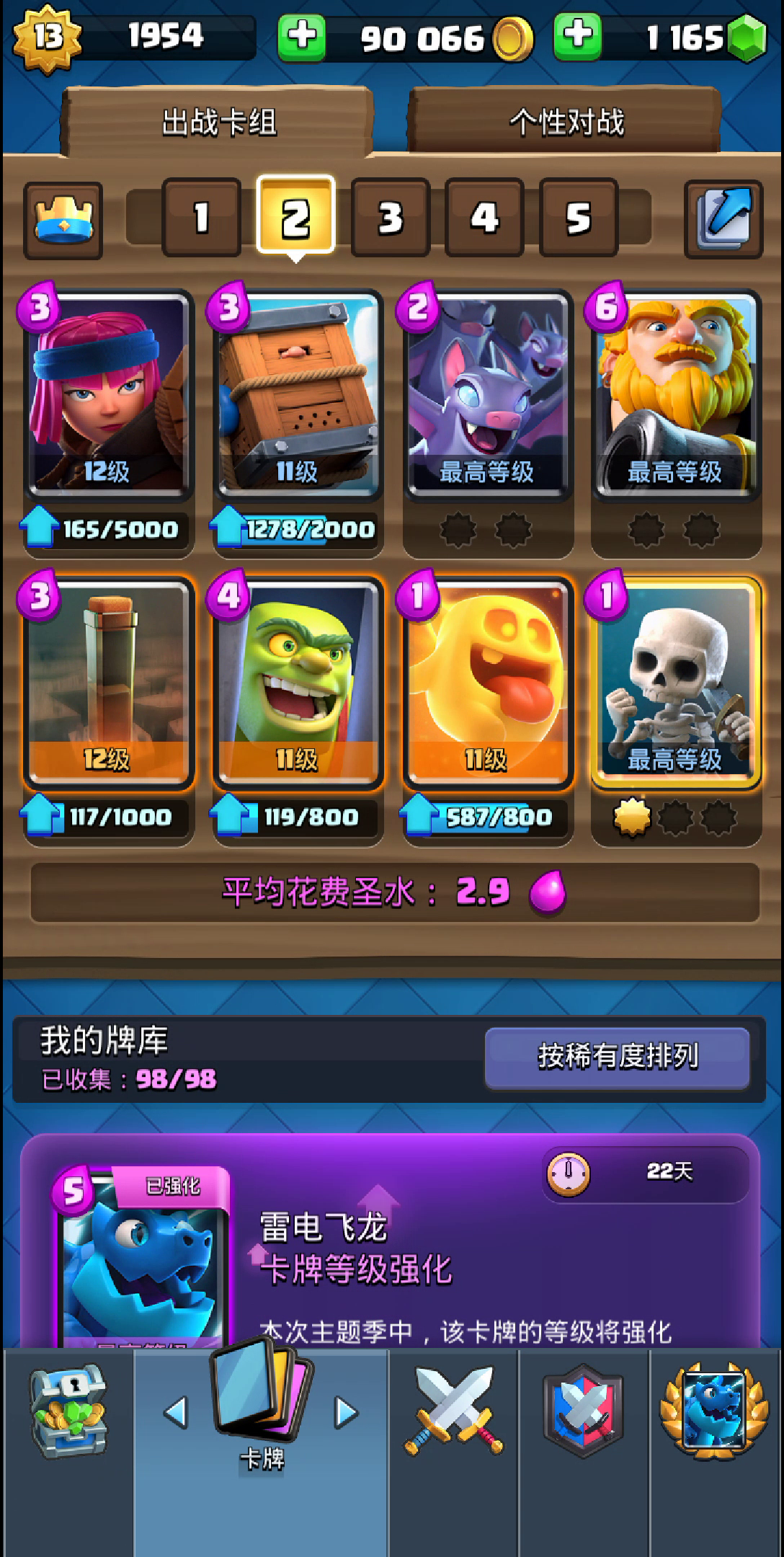
Task: Switch to the 个性对战 tab
Action: 566,121
